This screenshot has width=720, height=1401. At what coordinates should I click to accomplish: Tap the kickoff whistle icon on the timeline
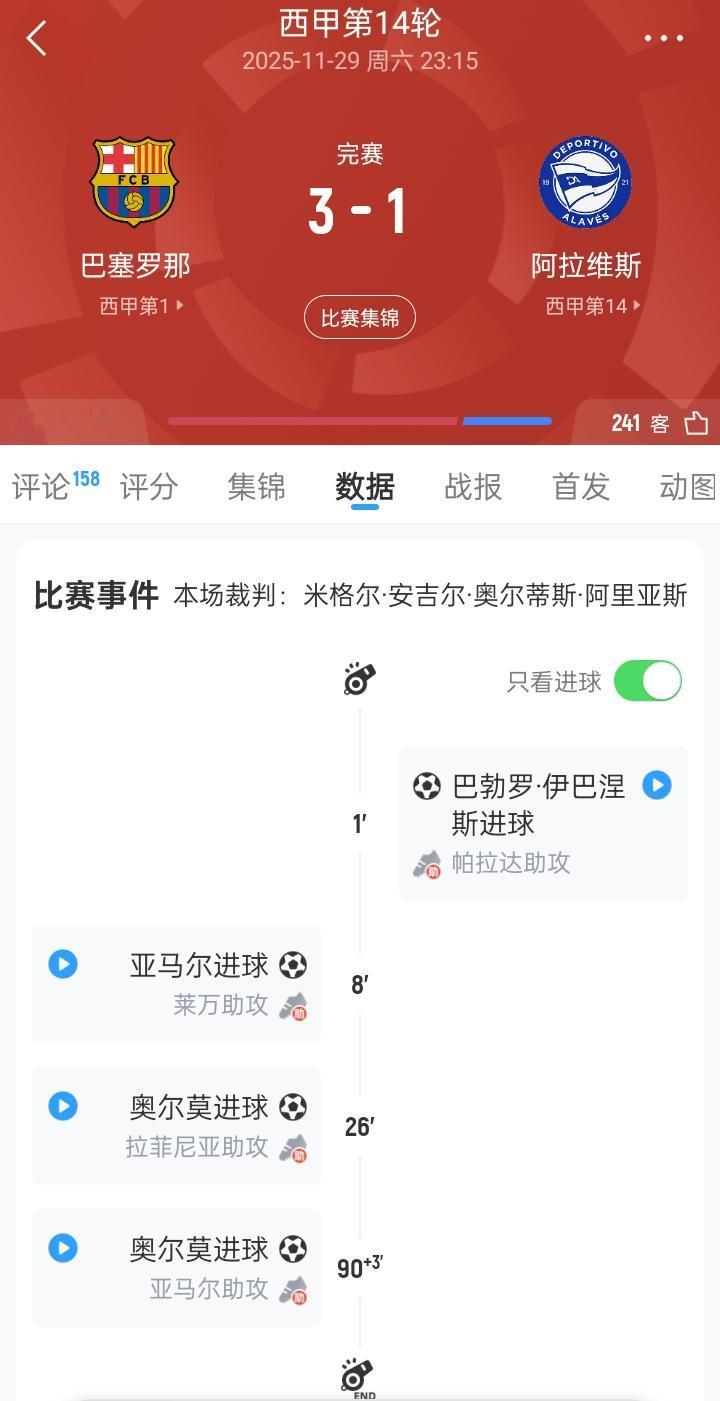360,677
